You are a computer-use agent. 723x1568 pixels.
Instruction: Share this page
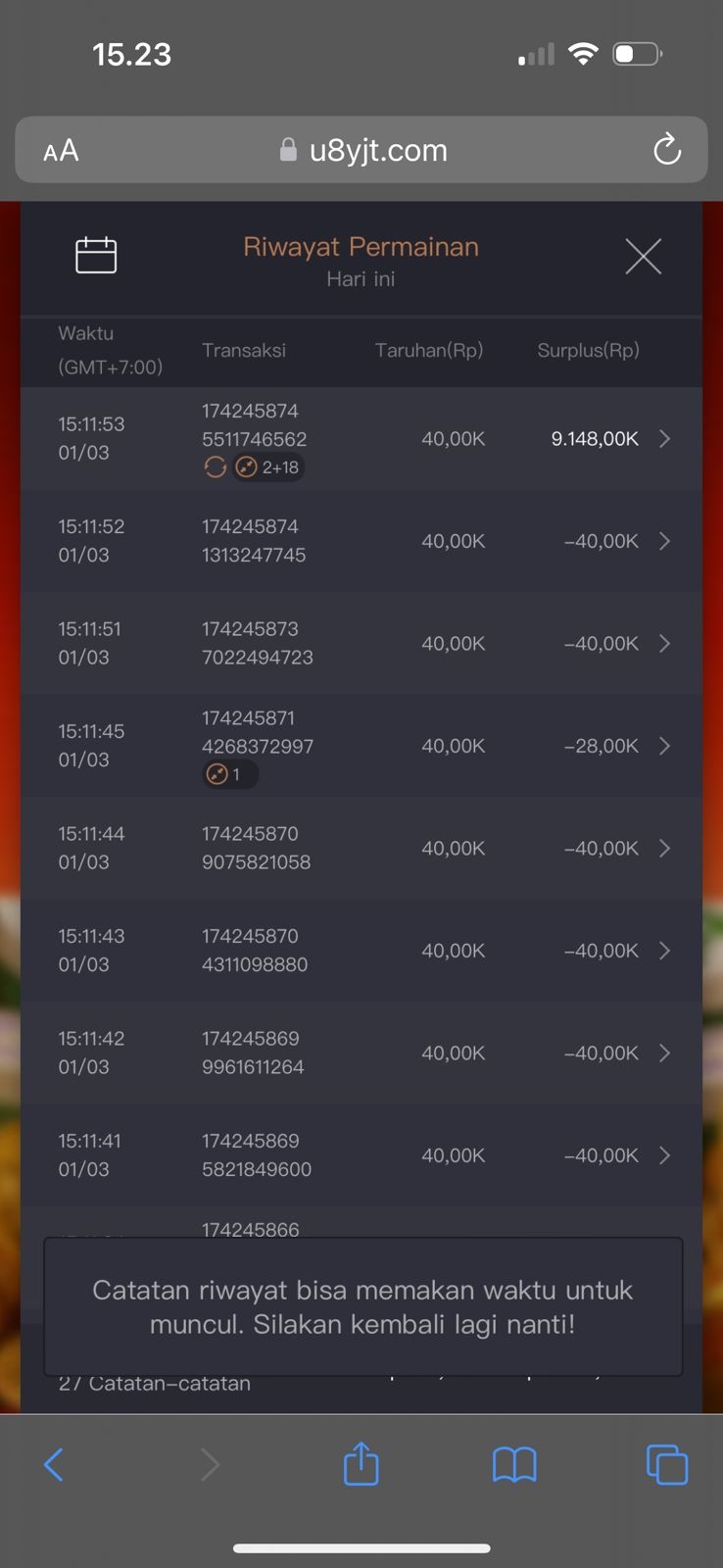(361, 1464)
